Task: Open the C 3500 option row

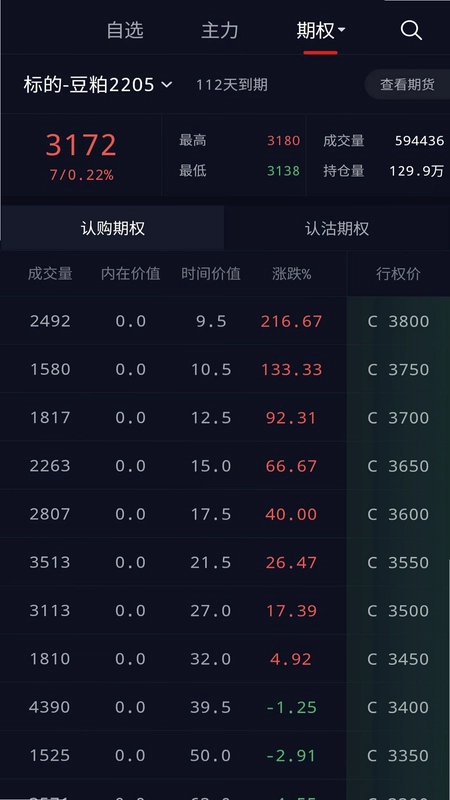Action: (225, 611)
